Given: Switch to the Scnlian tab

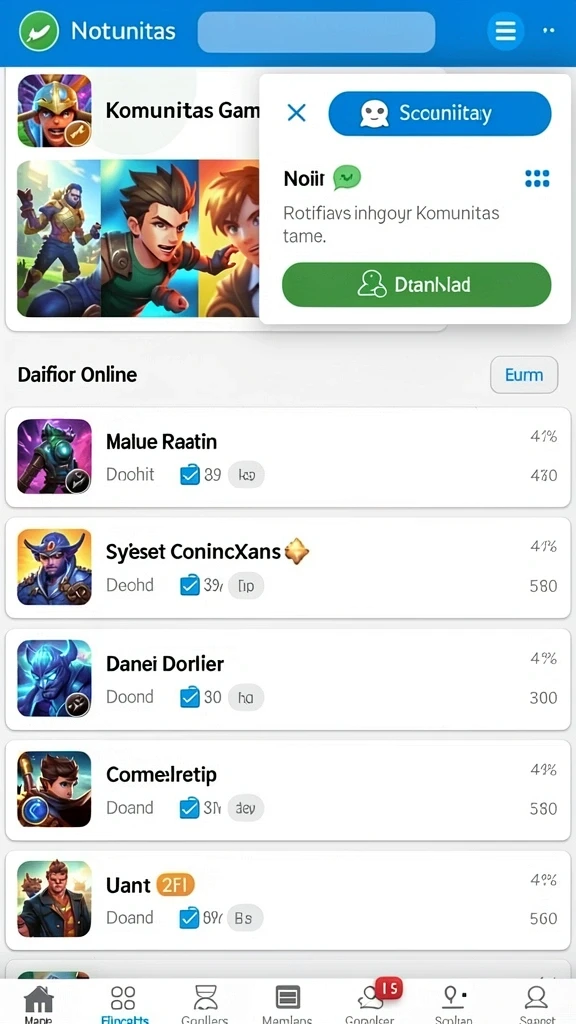Looking at the screenshot, I should point(453,1002).
